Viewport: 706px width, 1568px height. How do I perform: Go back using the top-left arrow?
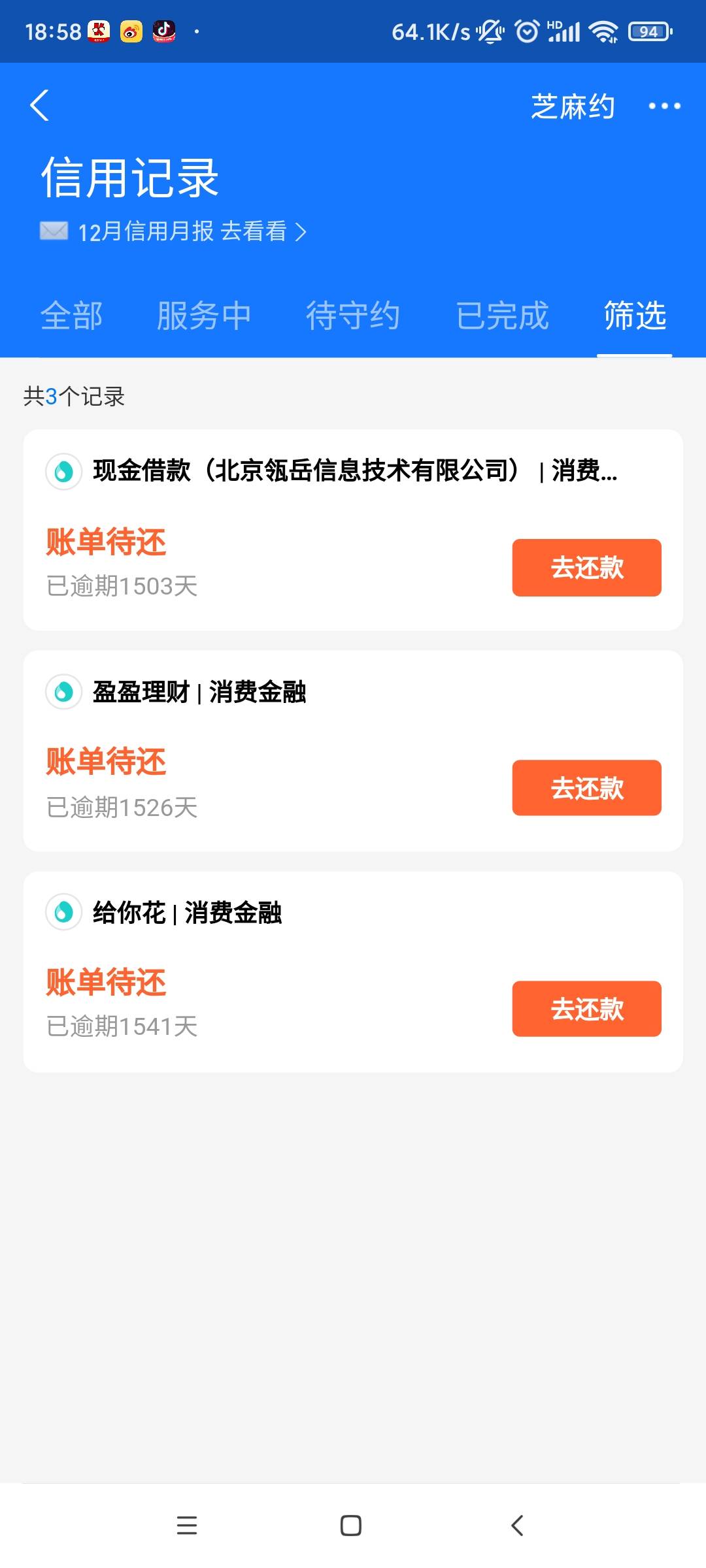click(39, 106)
